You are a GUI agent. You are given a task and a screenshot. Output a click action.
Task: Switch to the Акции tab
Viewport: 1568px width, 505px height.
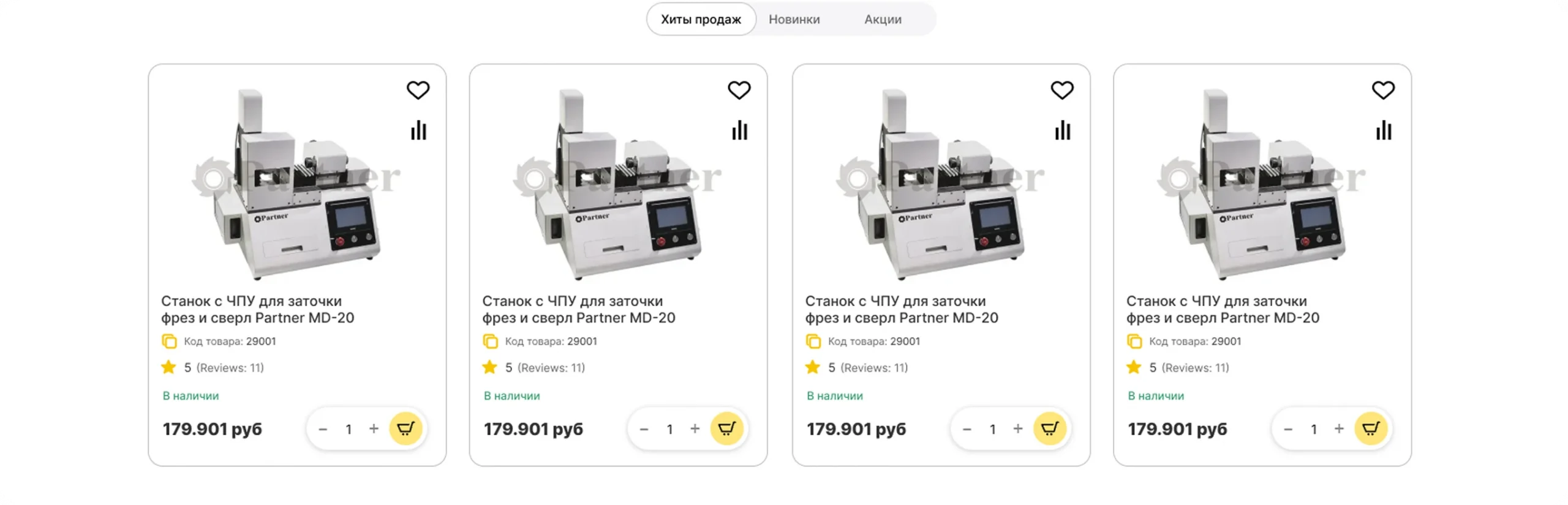pos(882,19)
